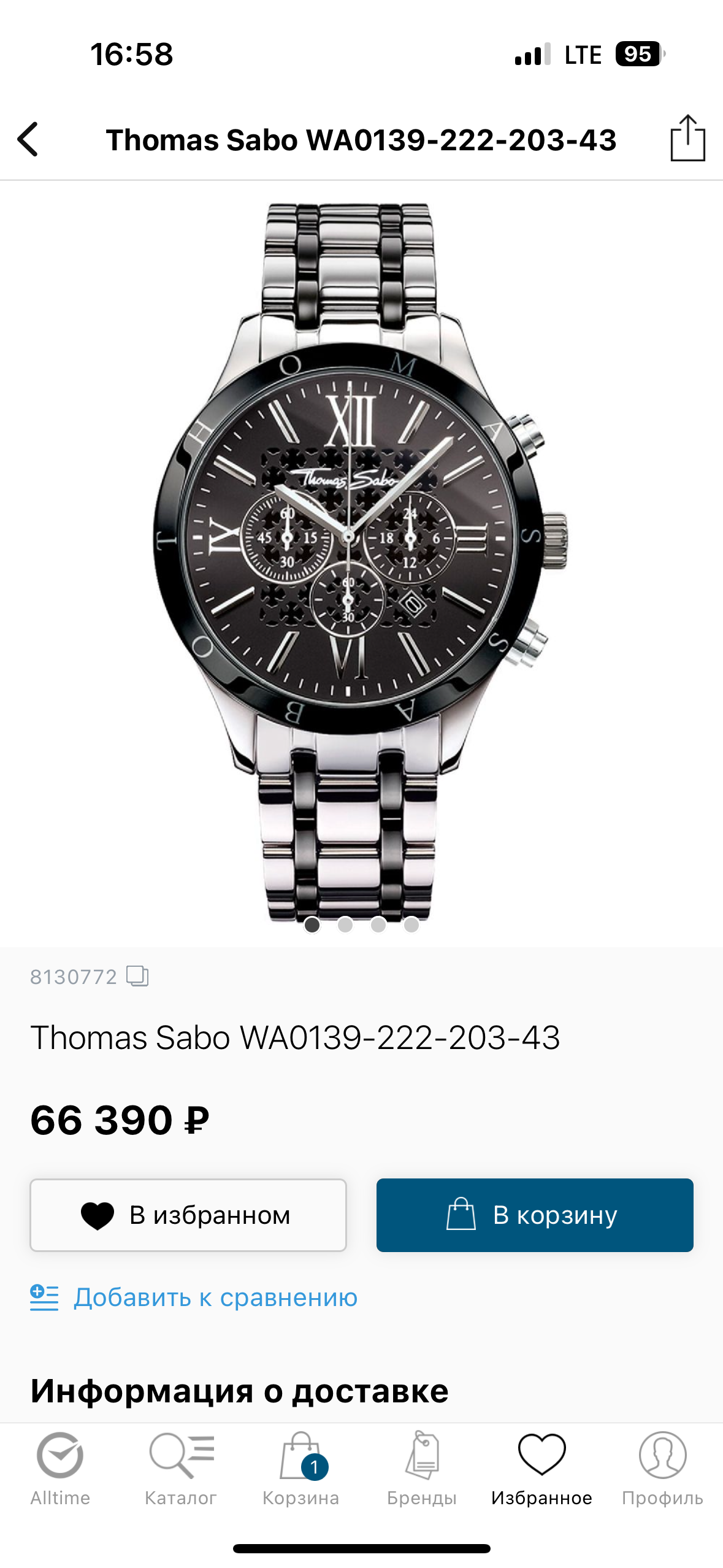The height and width of the screenshot is (1568, 723).
Task: Copy the product code 8130772
Action: 137,975
